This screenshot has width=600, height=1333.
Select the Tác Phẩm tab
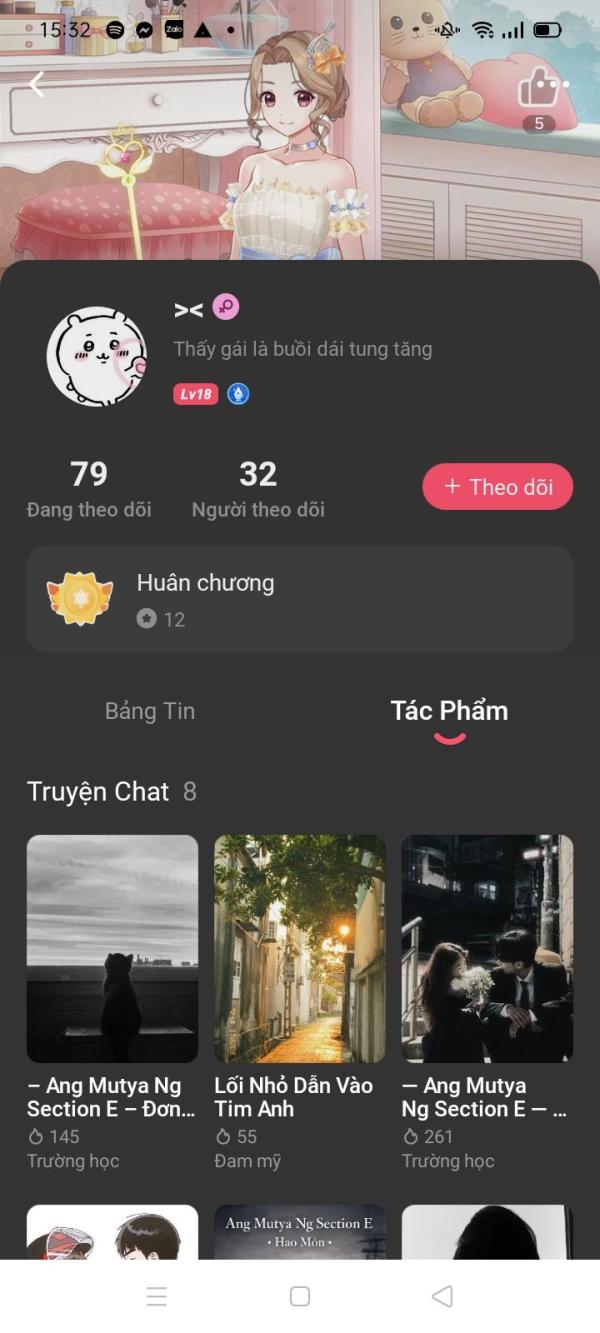tap(449, 711)
